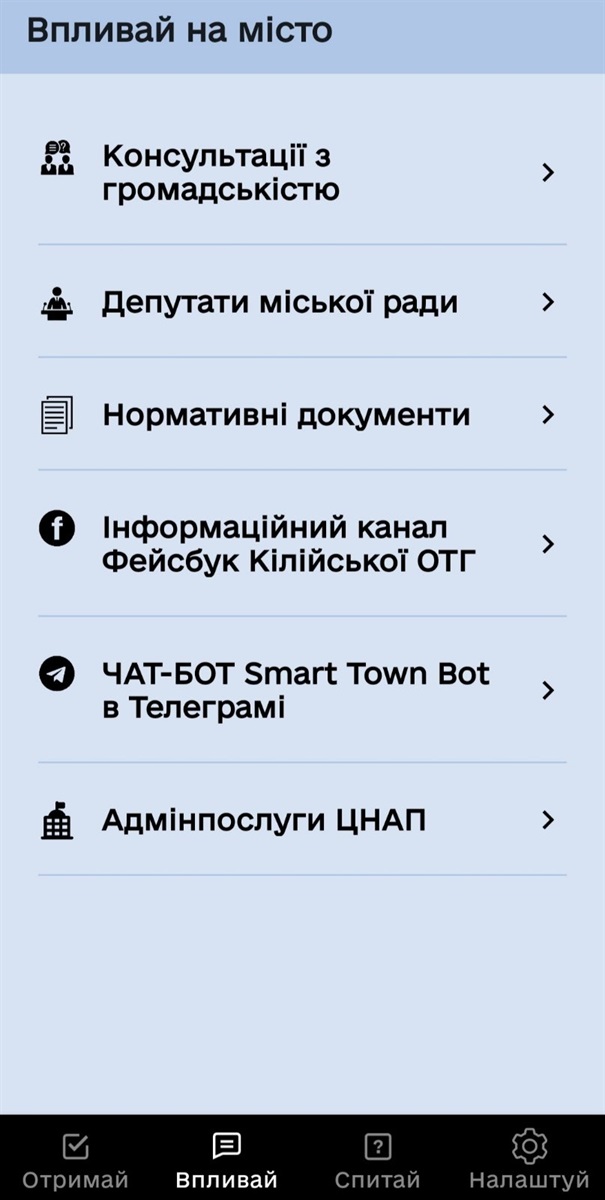The height and width of the screenshot is (1200, 605).
Task: Open ЧАТ-БОТ Smart Town Bot в Телеграмі
Action: coord(302,690)
